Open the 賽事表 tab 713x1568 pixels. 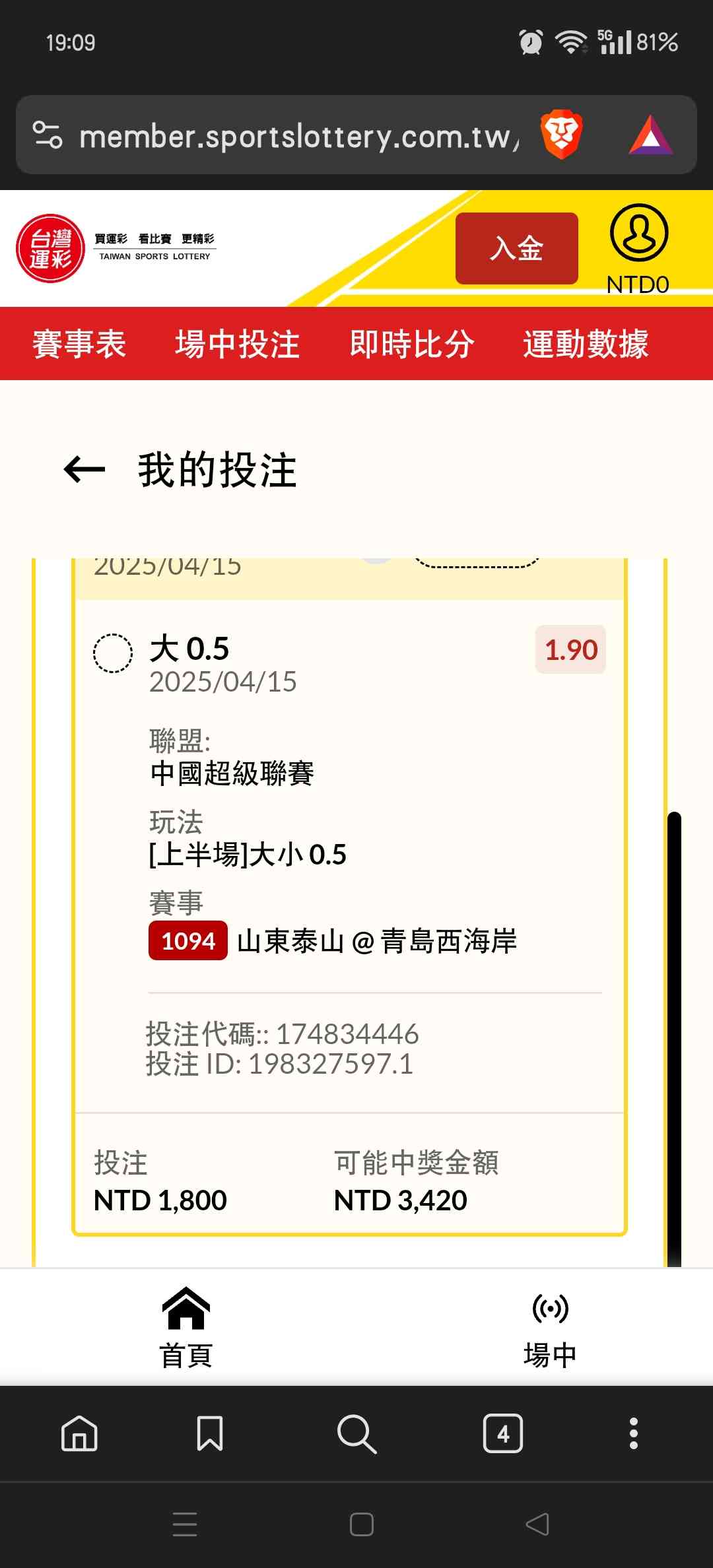click(79, 344)
